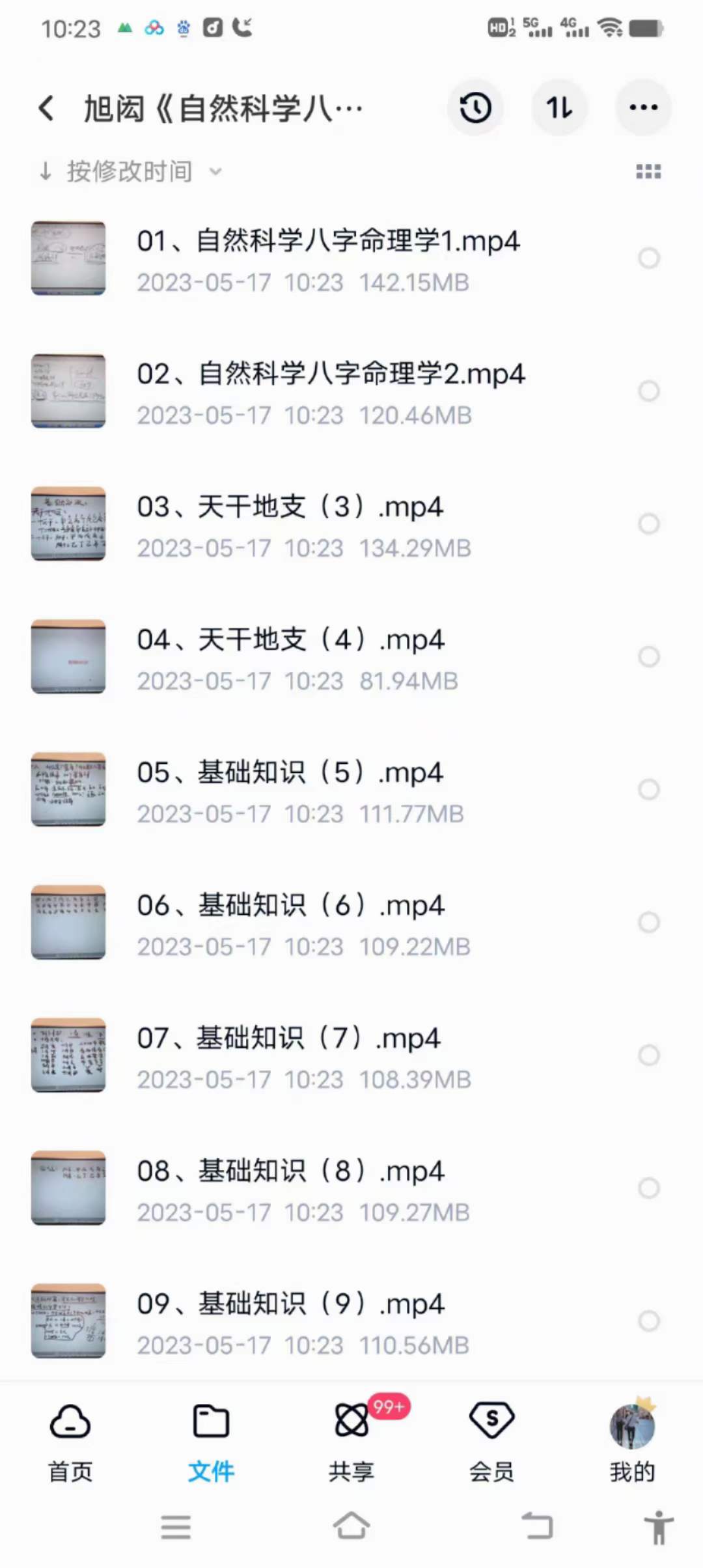Tap the system home button at bottom
The width and height of the screenshot is (703, 1568).
click(351, 1527)
